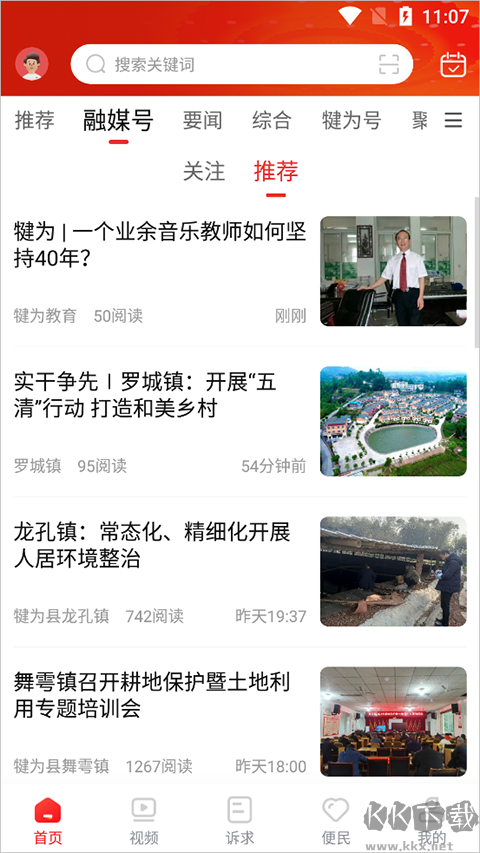Open the channel list menu icon

[x=453, y=120]
